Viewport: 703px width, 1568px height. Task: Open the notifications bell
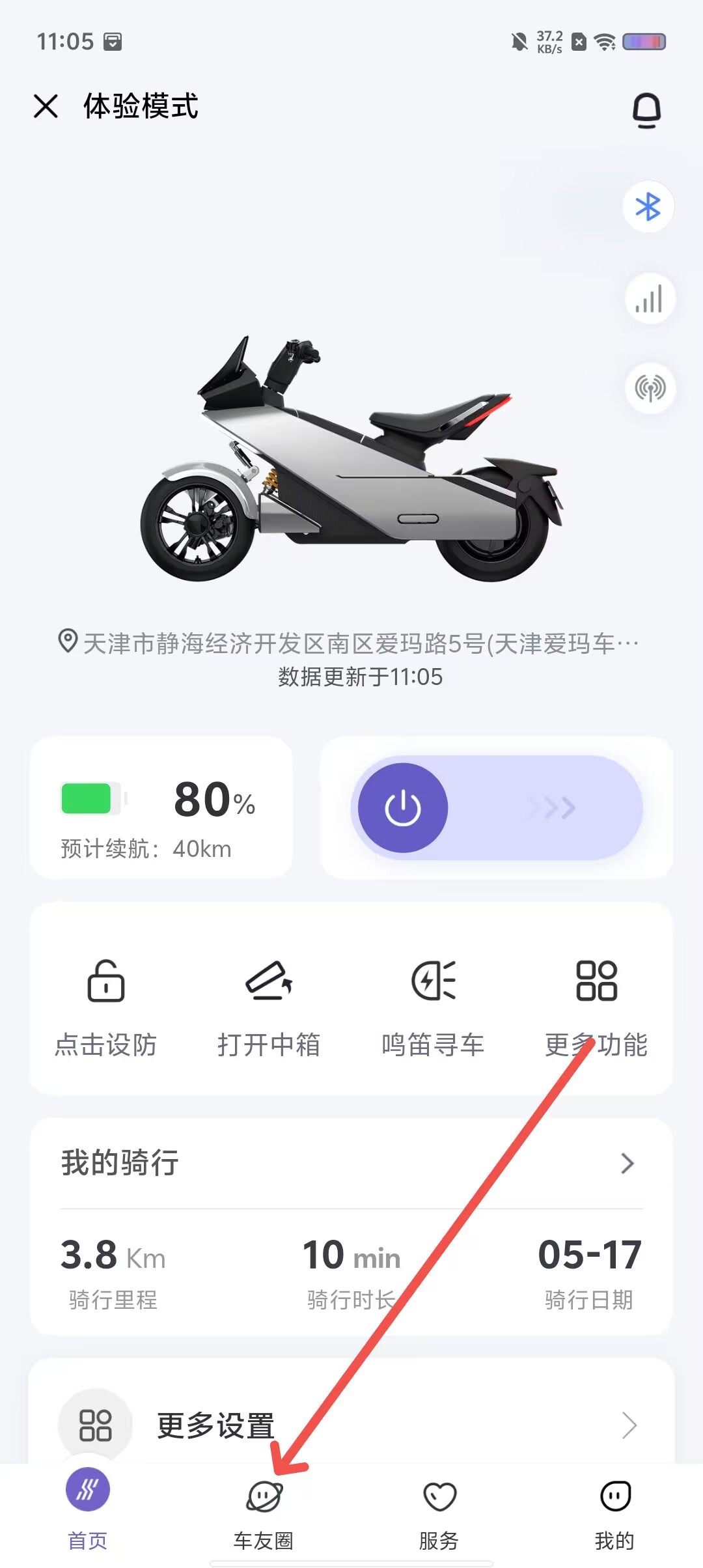pos(646,110)
